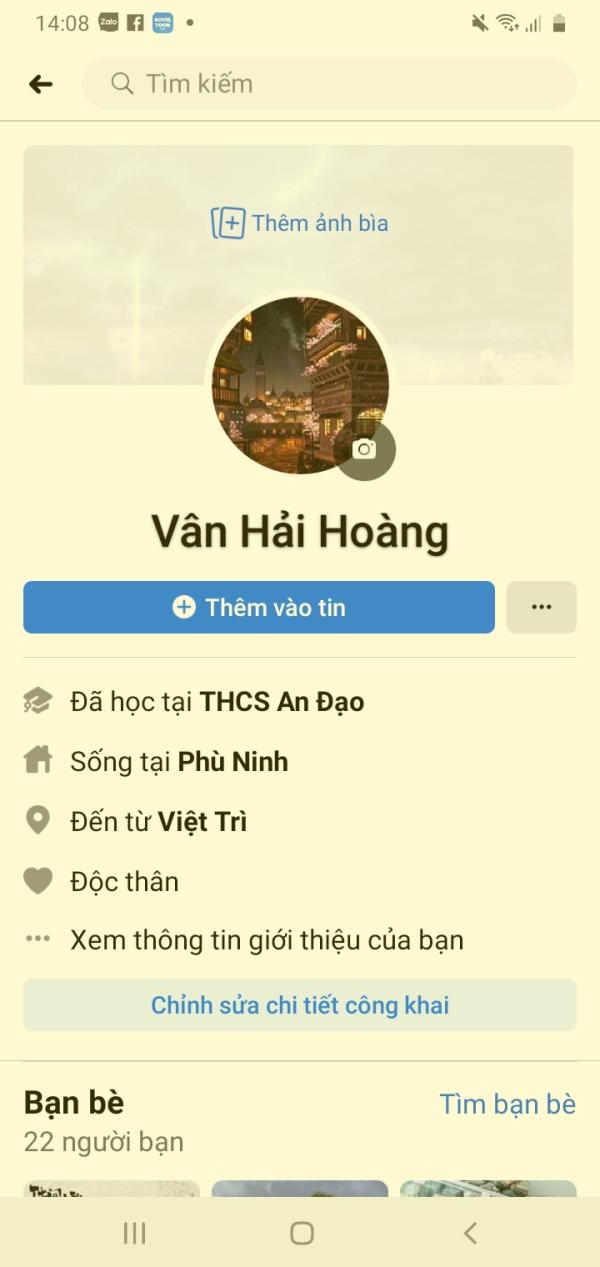Tap the Thêm vào tin button
The width and height of the screenshot is (600, 1267).
pyautogui.click(x=259, y=607)
